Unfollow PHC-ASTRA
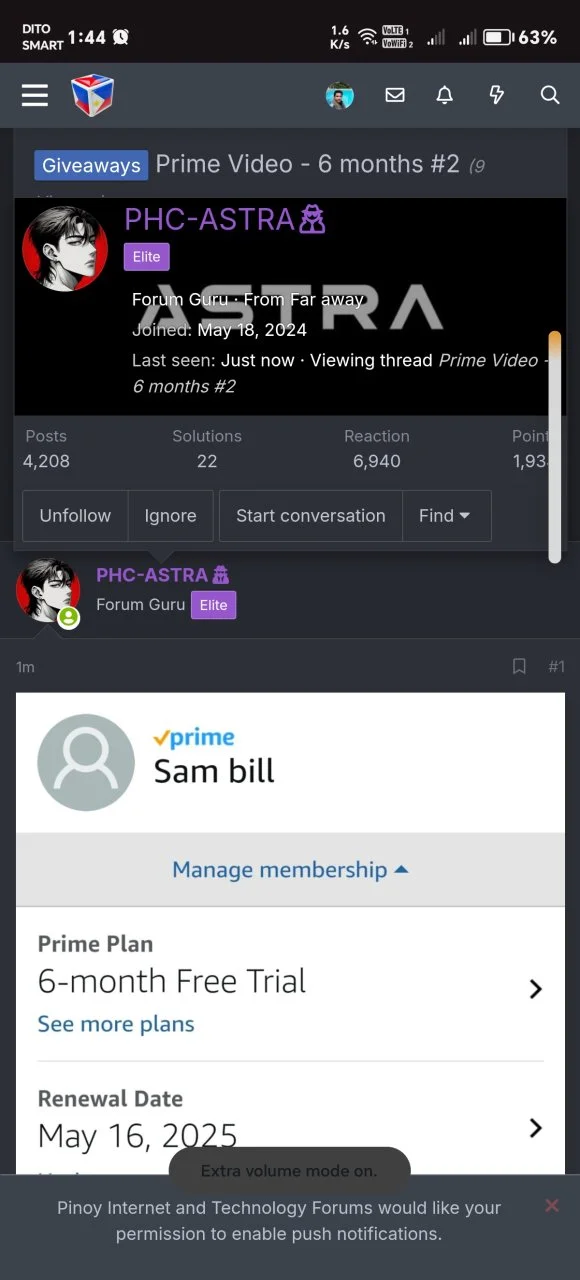Viewport: 580px width, 1280px height. pyautogui.click(x=75, y=516)
